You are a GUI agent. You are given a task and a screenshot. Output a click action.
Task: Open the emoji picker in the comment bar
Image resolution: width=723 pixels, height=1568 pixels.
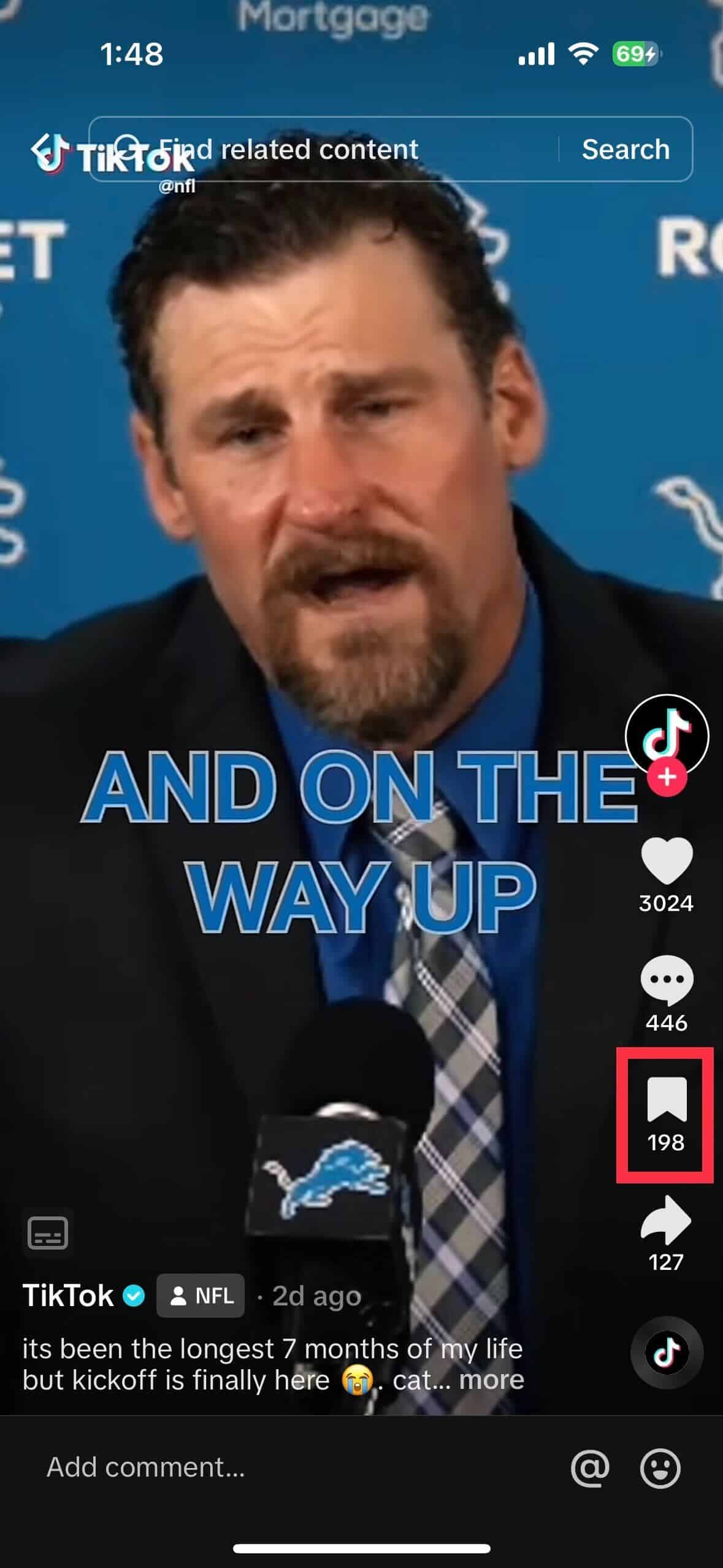[x=660, y=1468]
